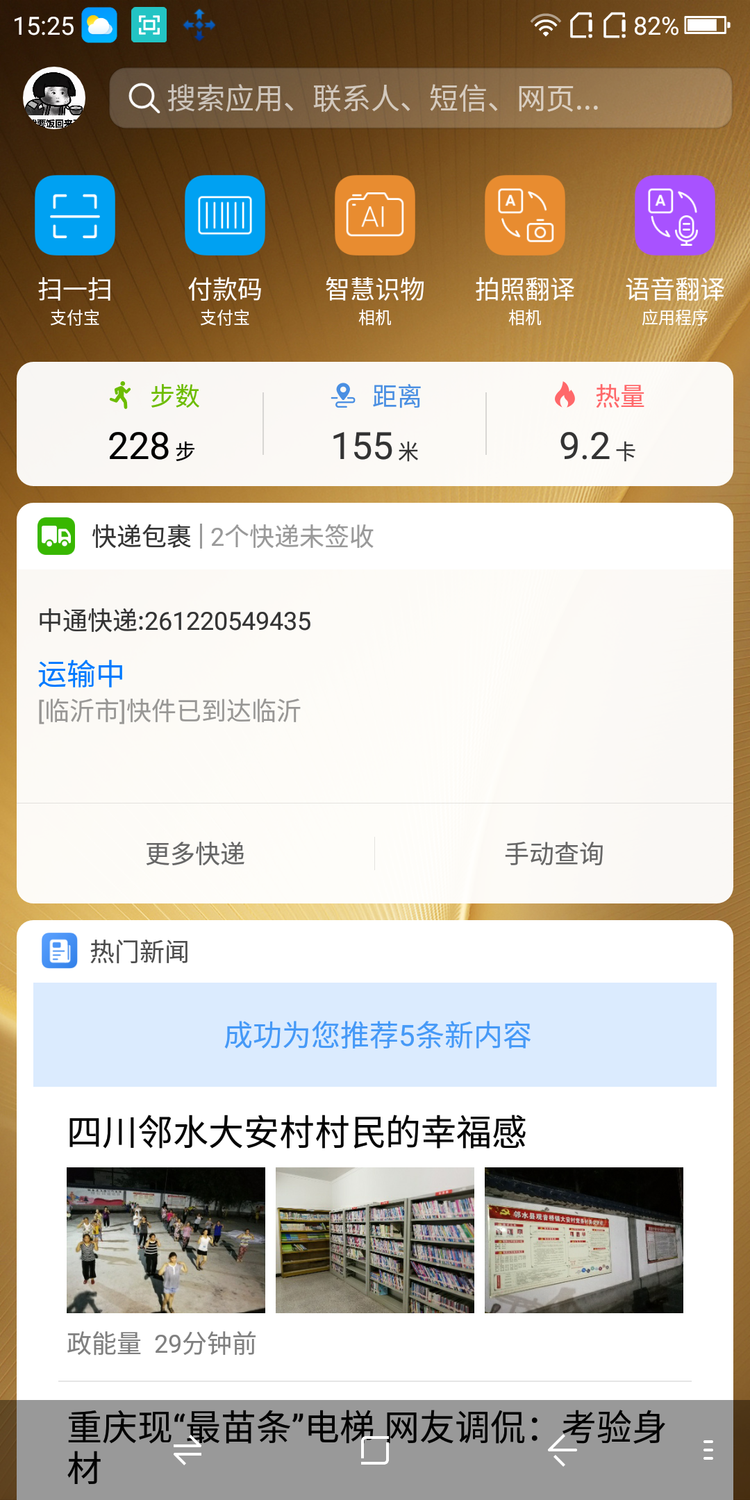Open the profile avatar
750x1500 pixels.
click(x=54, y=98)
